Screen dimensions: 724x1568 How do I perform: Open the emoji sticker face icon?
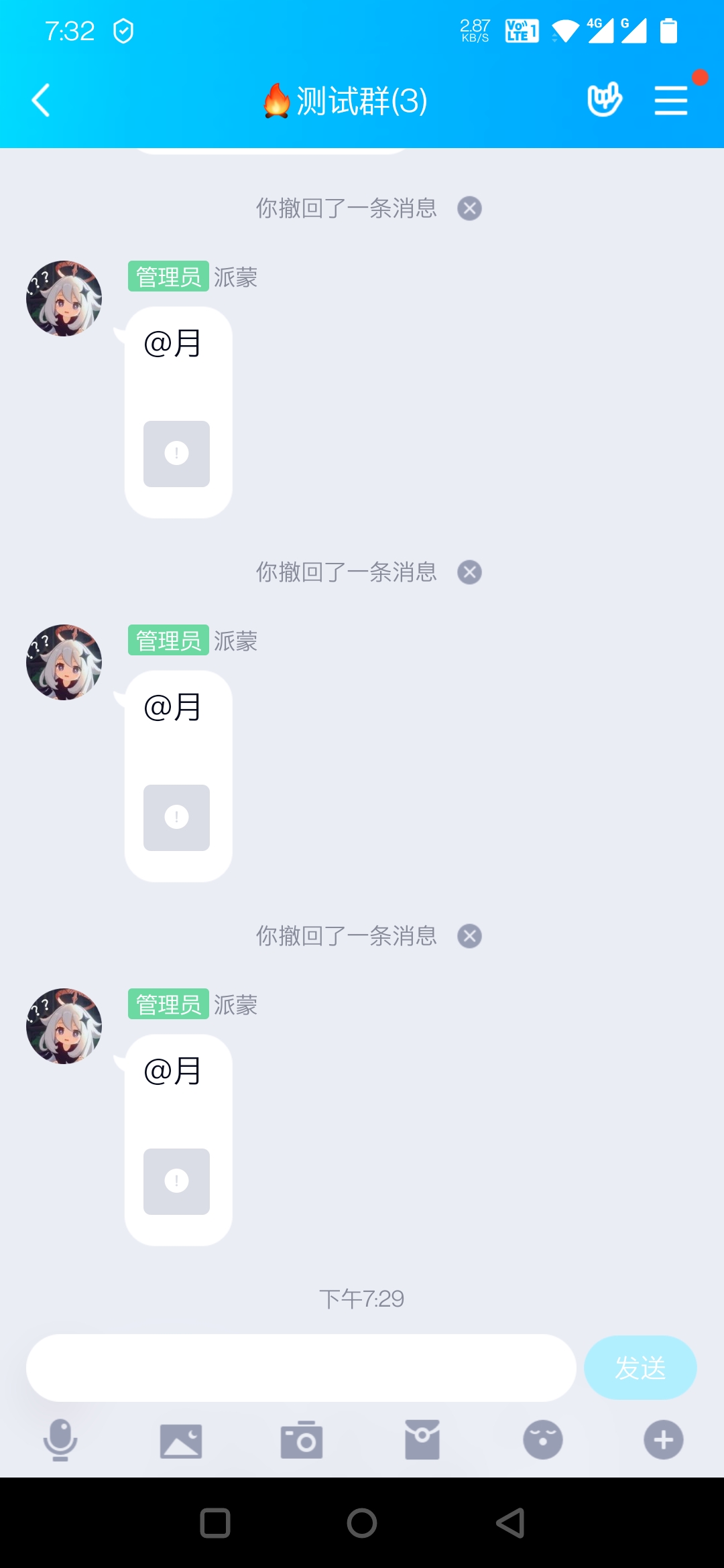(543, 1439)
